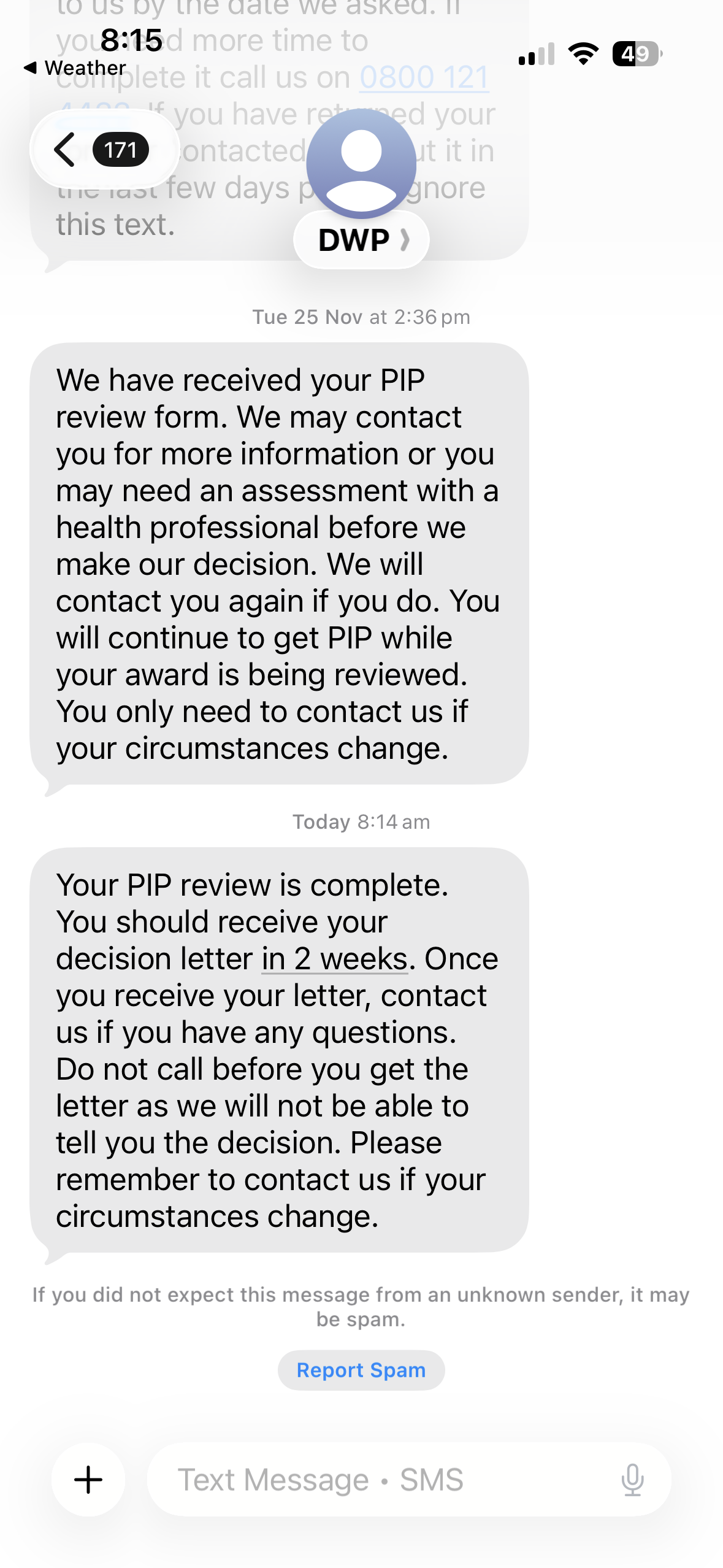Viewport: 723px width, 1568px height.
Task: Tap the underlined 'in 2 weeks' date link
Action: 335,959
